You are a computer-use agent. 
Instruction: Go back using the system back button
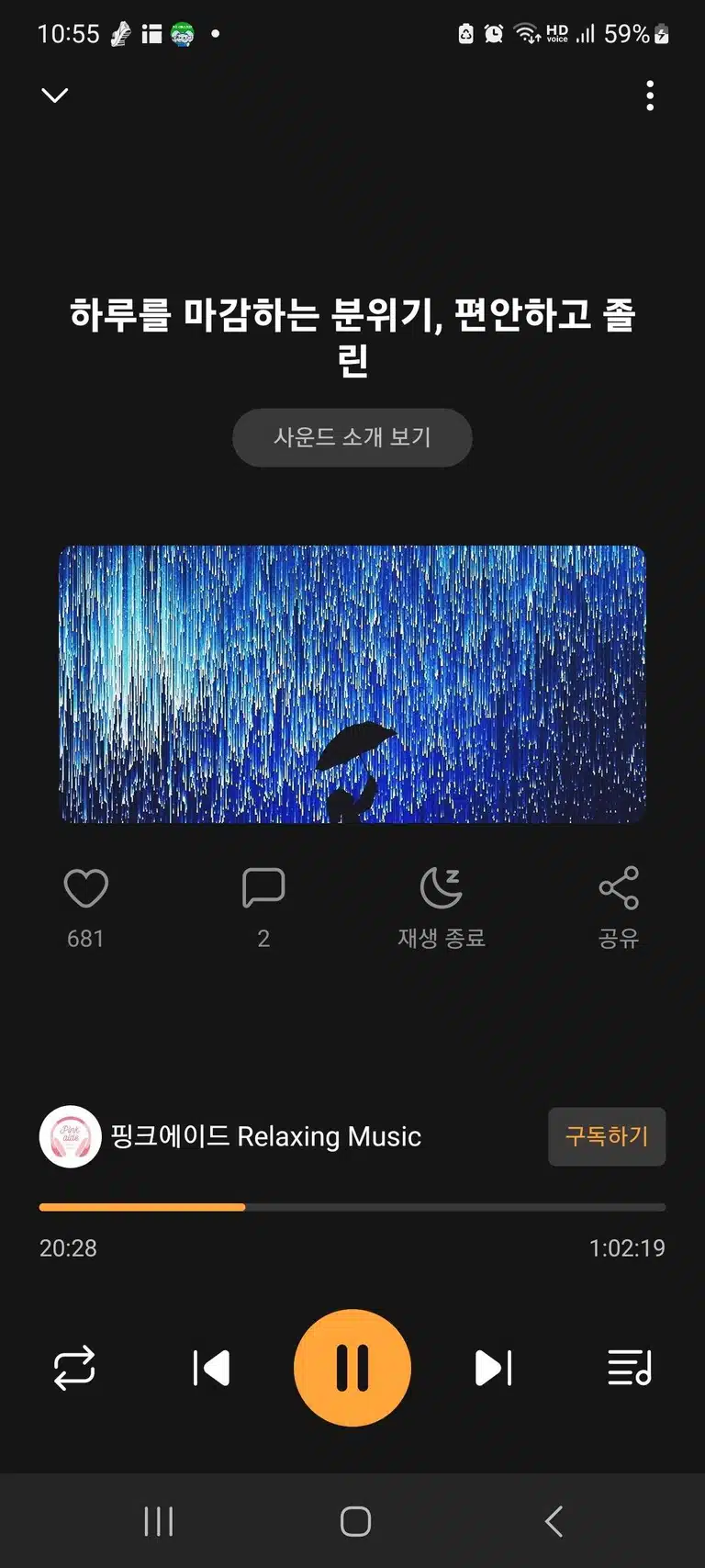pyautogui.click(x=553, y=1521)
